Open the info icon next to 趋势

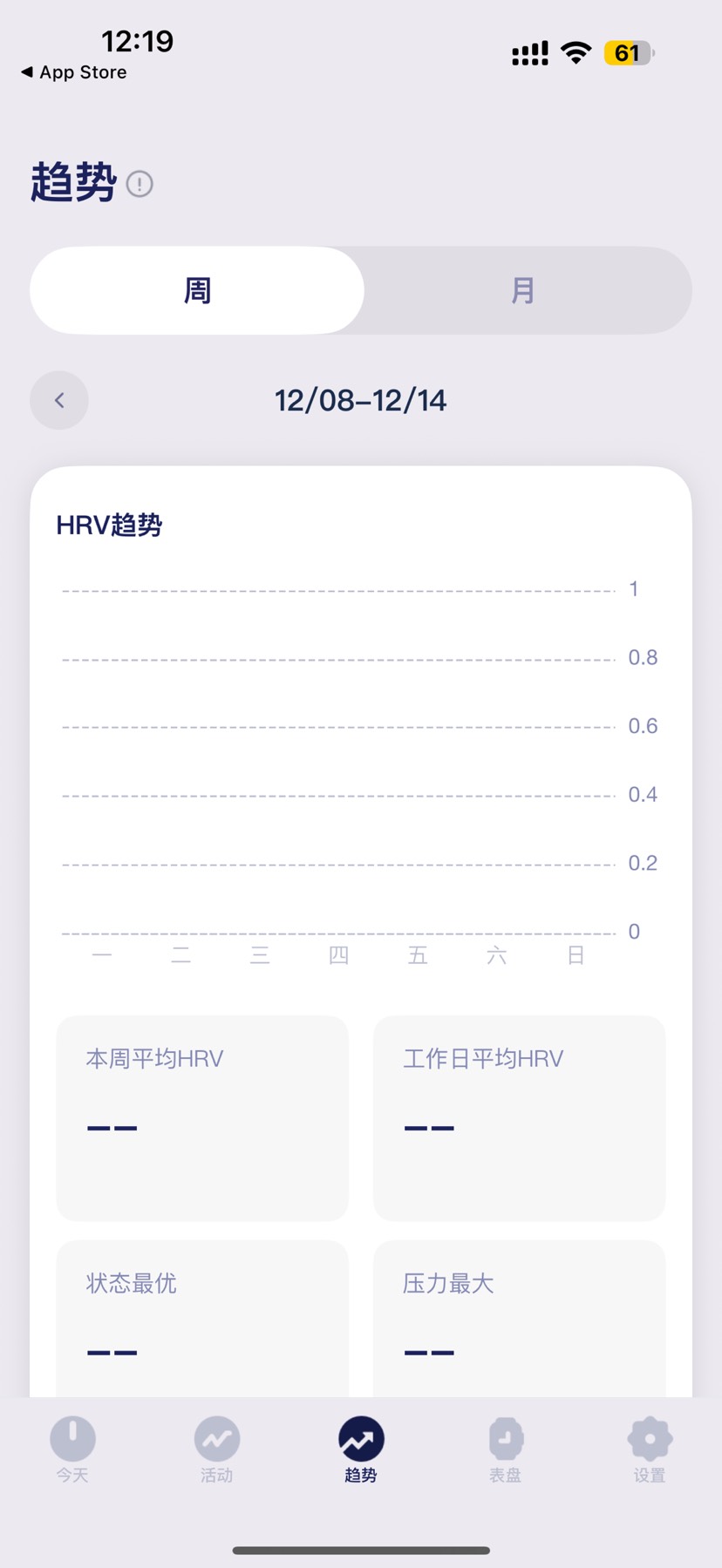tap(140, 184)
